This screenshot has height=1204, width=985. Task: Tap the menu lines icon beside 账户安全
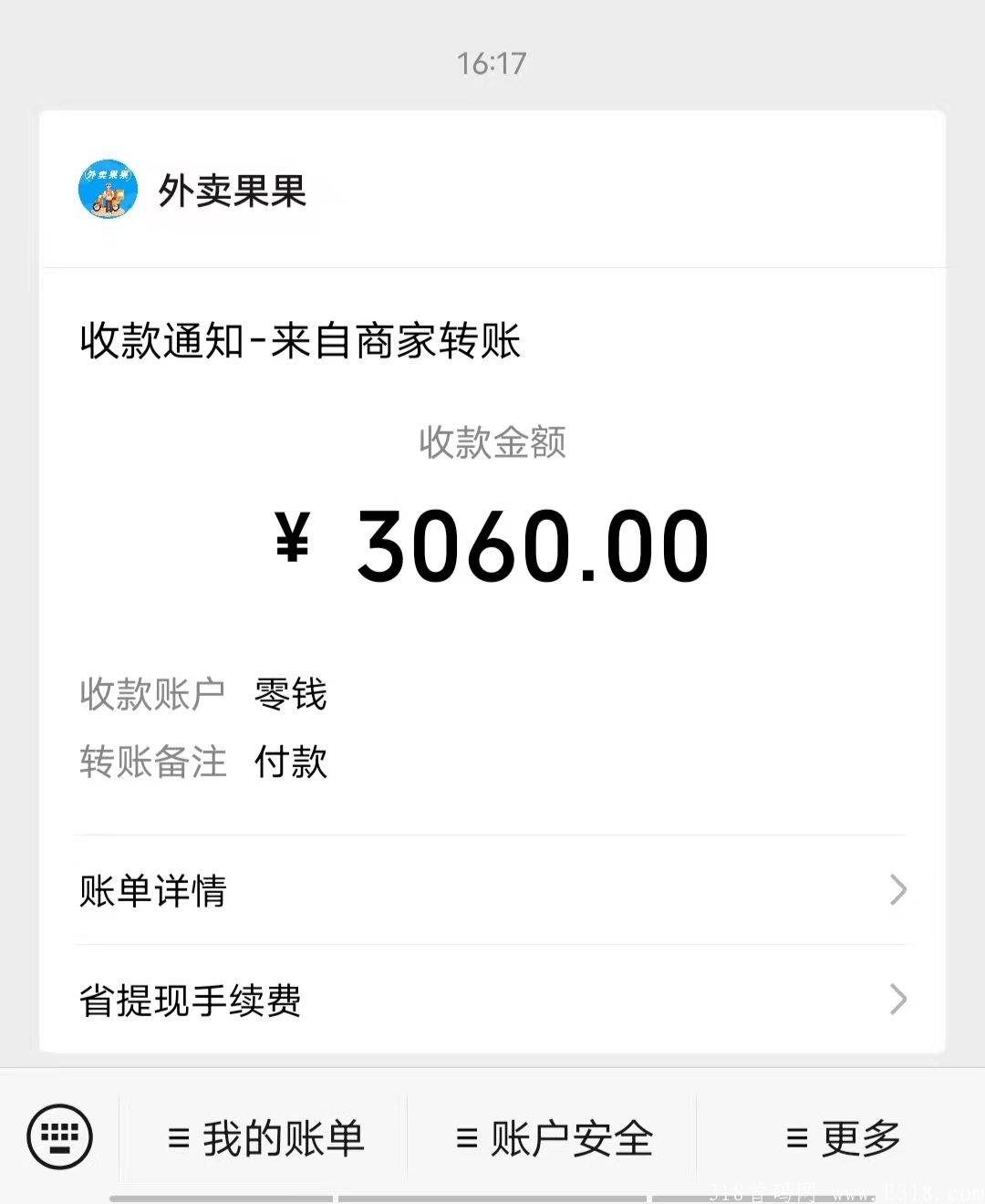[x=467, y=1137]
